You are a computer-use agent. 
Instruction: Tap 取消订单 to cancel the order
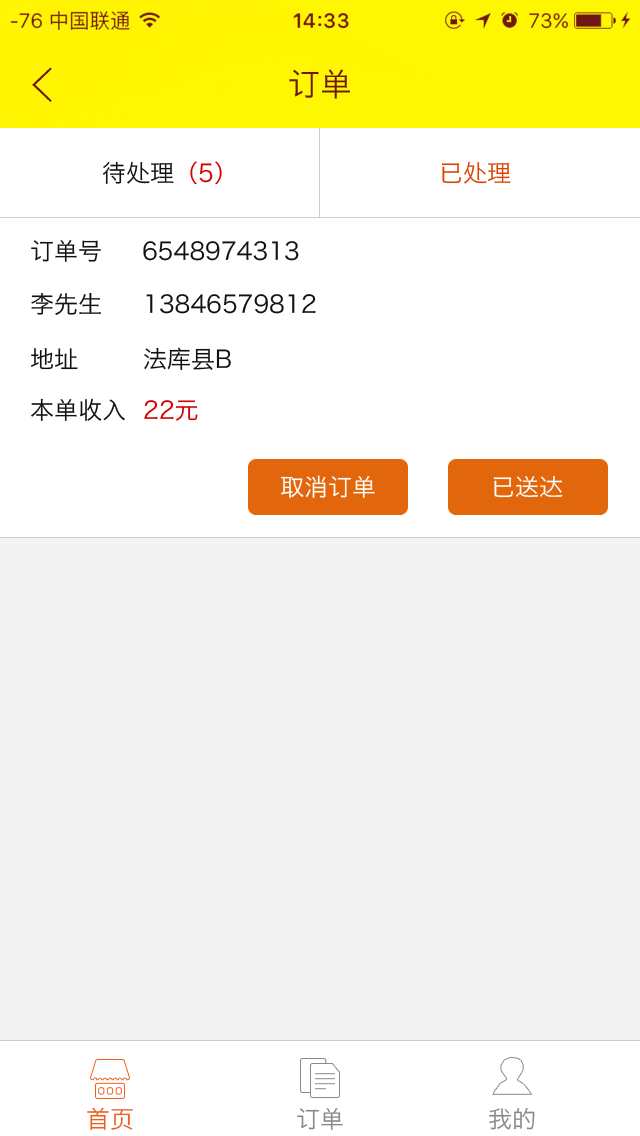pyautogui.click(x=328, y=487)
